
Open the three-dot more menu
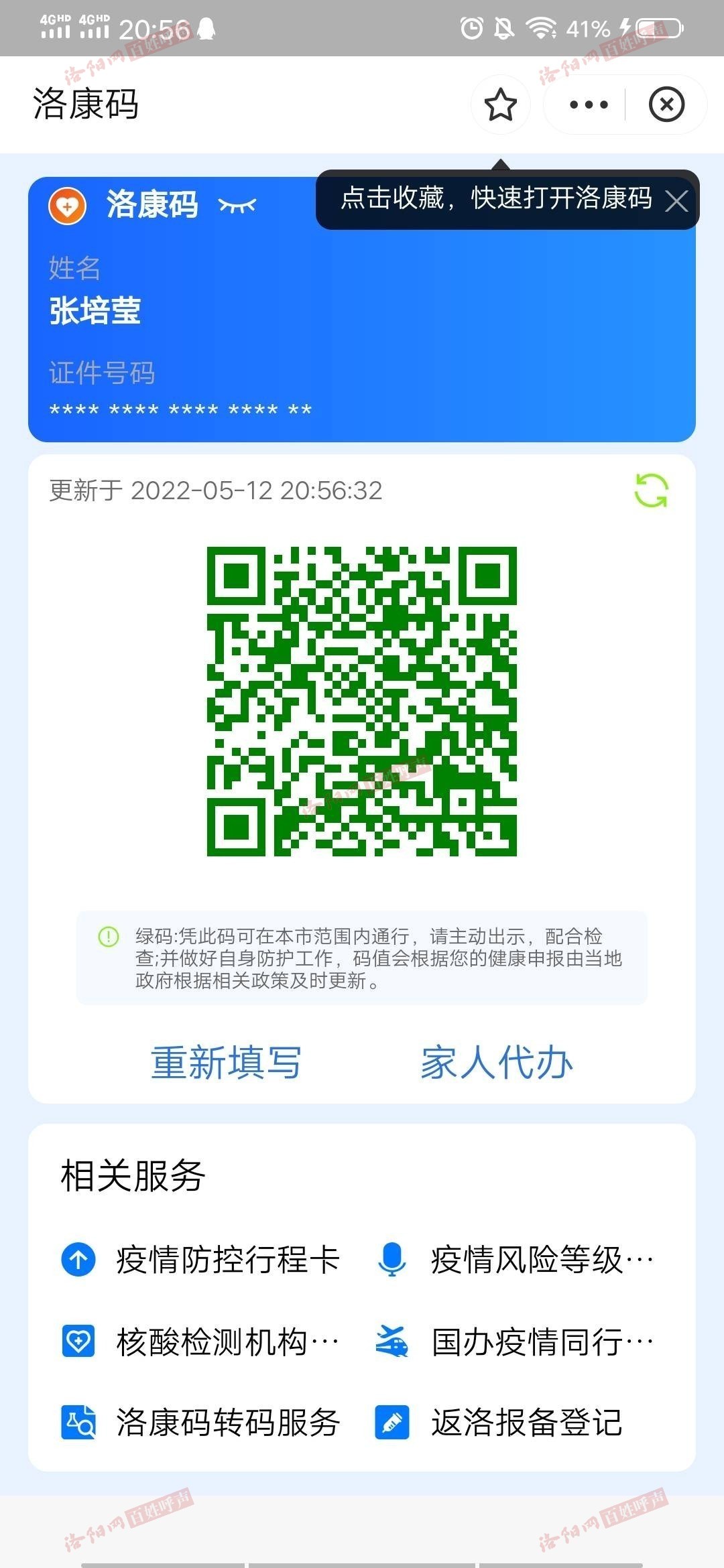[588, 105]
